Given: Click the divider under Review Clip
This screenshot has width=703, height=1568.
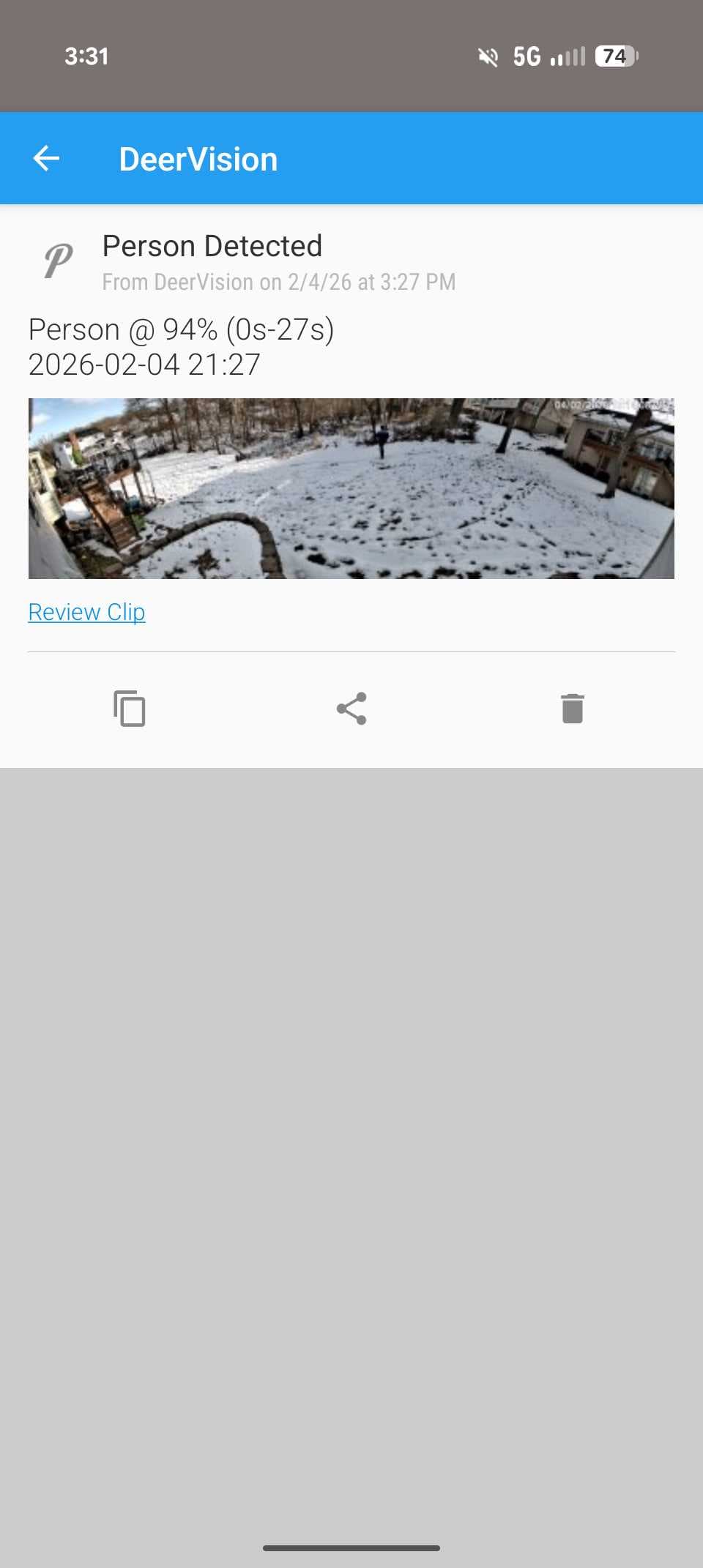Looking at the screenshot, I should pos(351,650).
